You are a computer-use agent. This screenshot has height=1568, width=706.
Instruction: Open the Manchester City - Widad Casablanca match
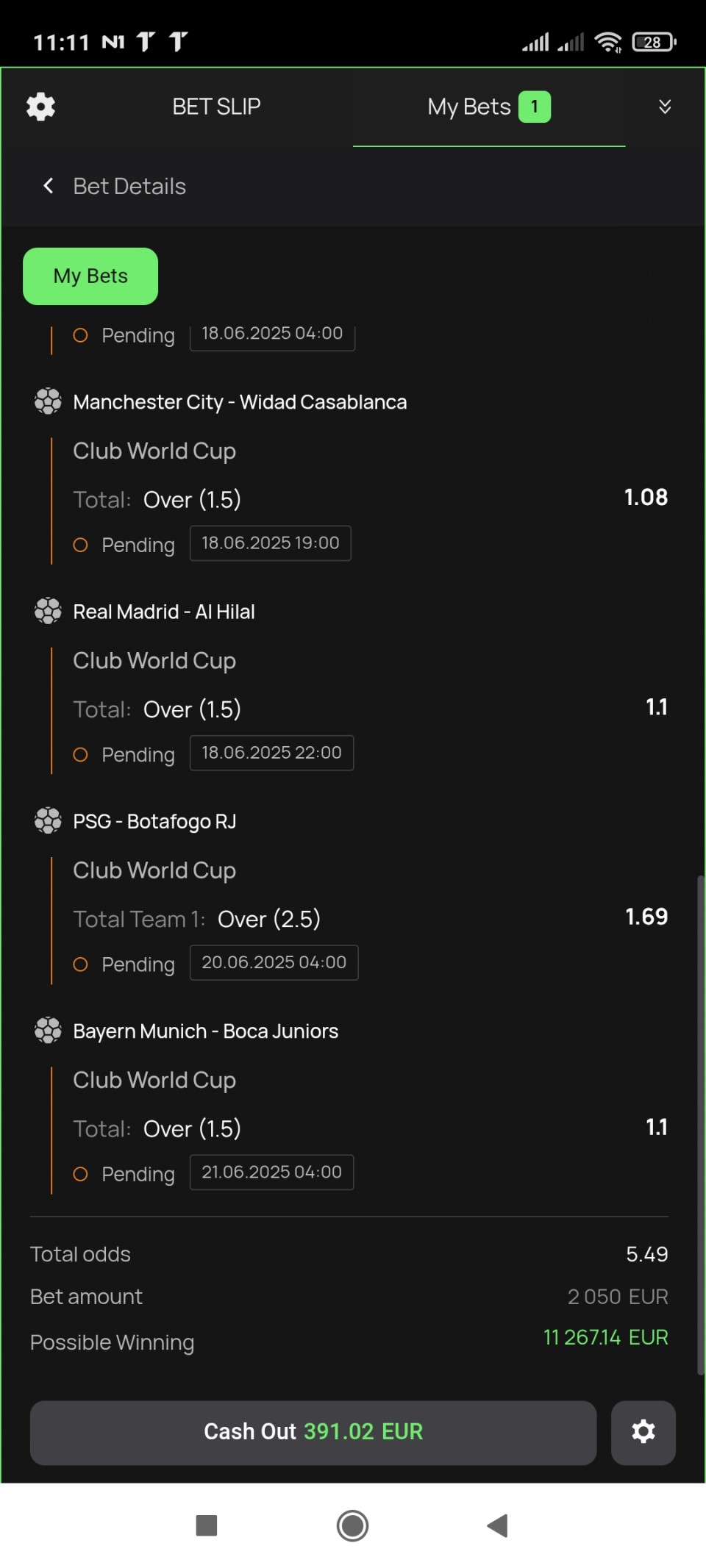[240, 402]
